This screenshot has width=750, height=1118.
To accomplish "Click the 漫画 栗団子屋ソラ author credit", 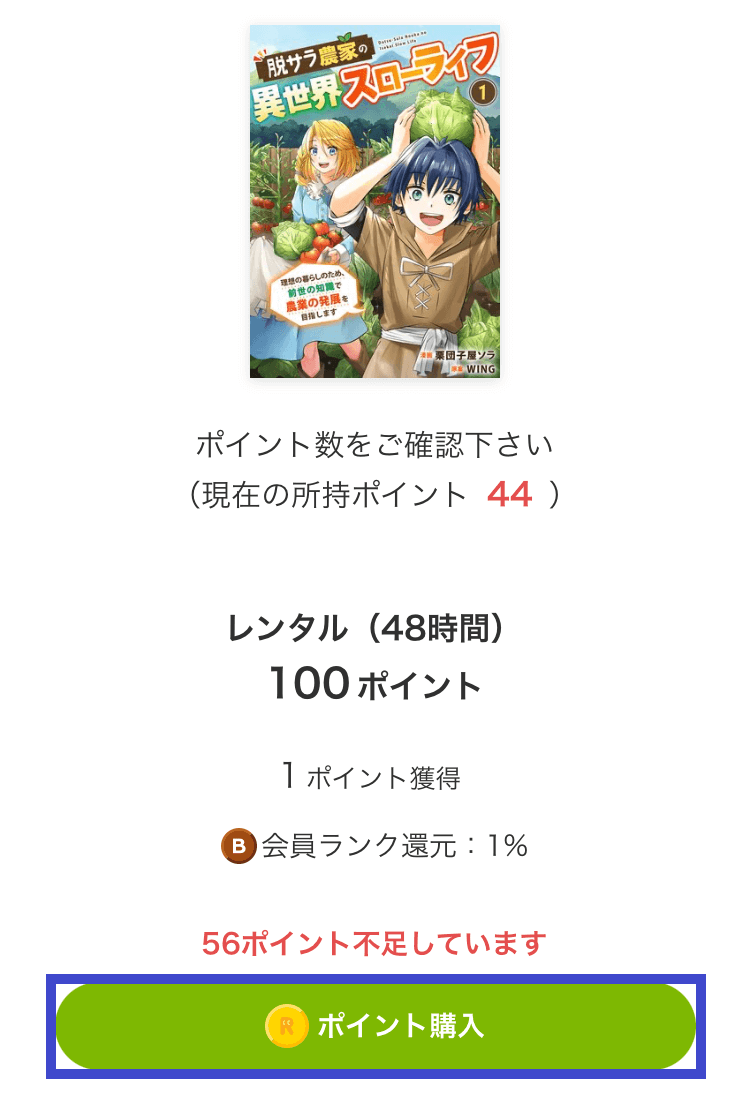I will pos(462,354).
